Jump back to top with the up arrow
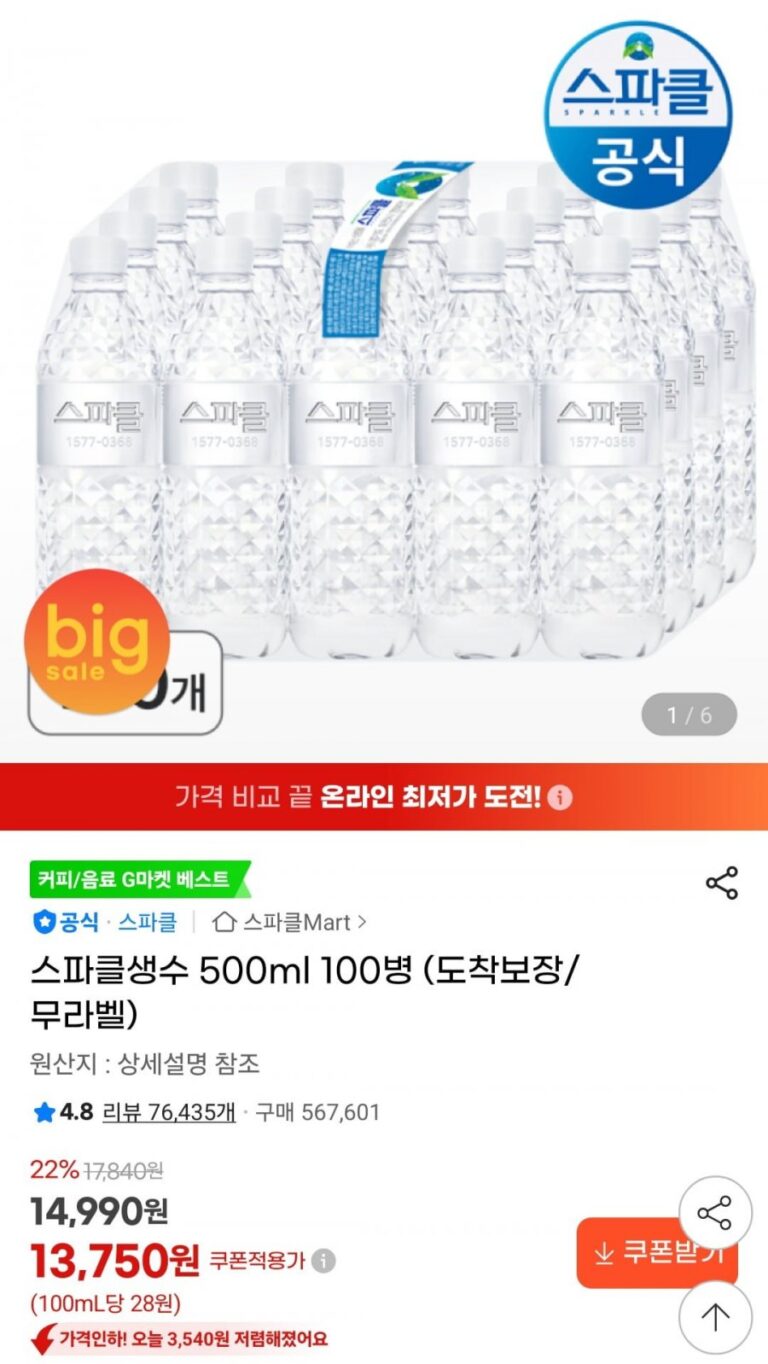This screenshot has height=1364, width=768. coord(714,1317)
